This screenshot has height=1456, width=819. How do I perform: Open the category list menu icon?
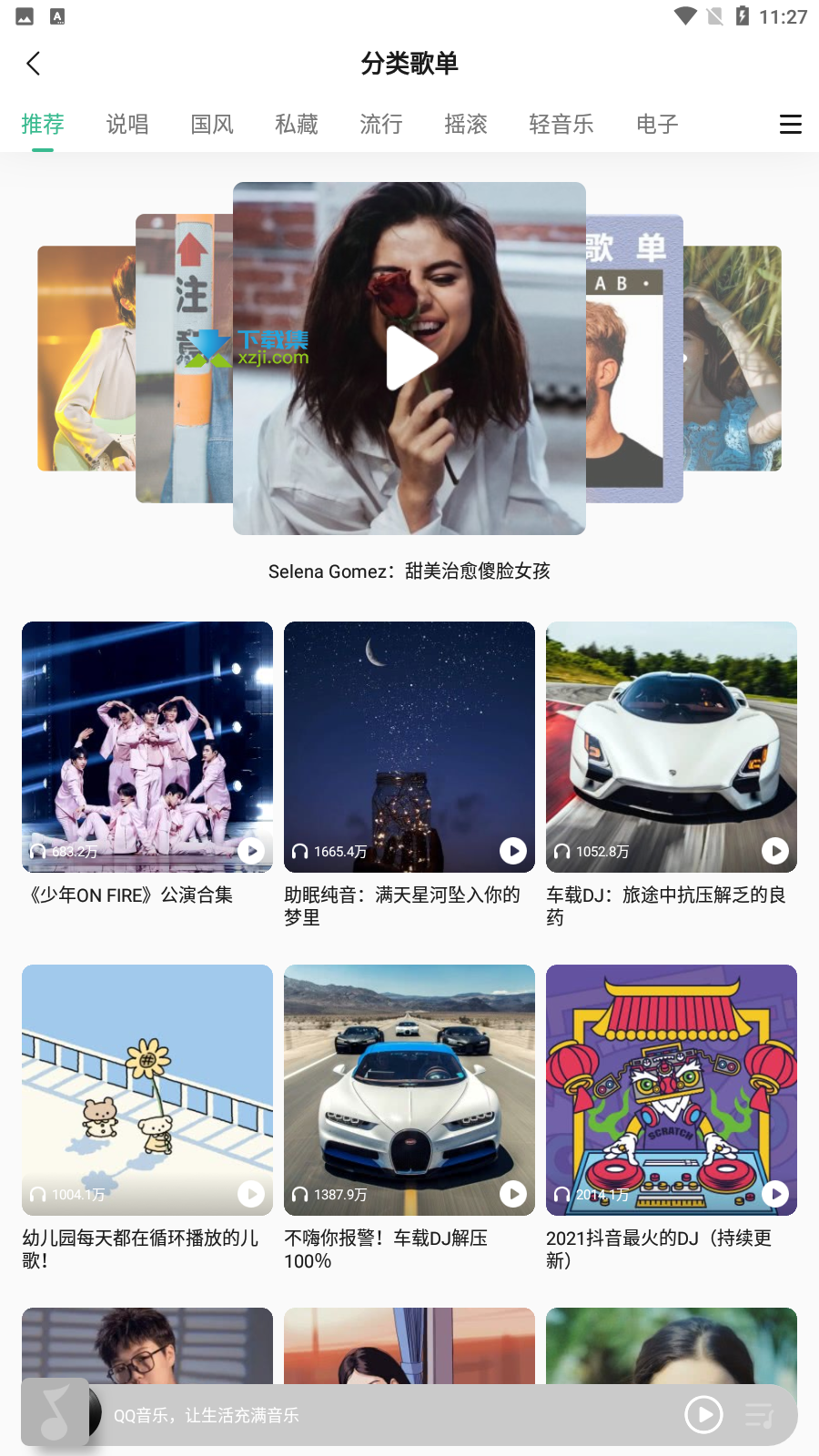(790, 125)
